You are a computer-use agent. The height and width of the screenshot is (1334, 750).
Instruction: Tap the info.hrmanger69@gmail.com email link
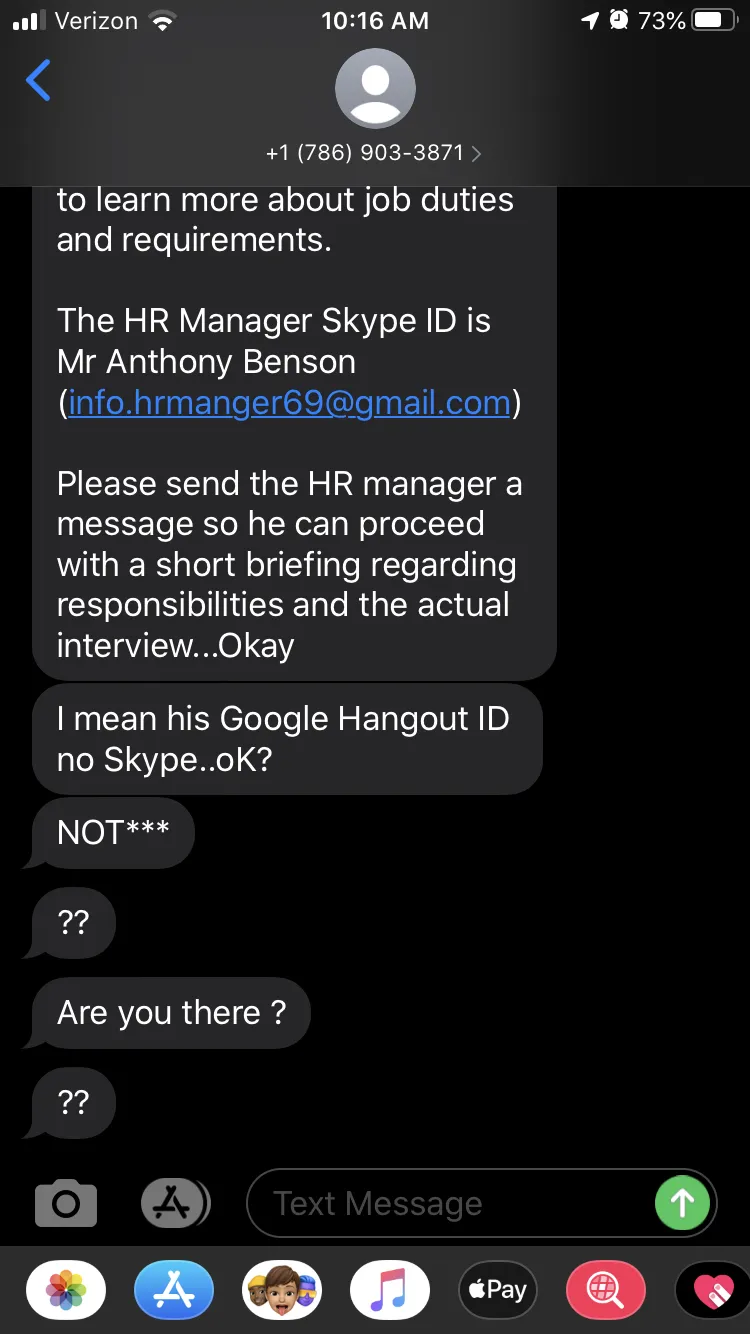(x=289, y=402)
